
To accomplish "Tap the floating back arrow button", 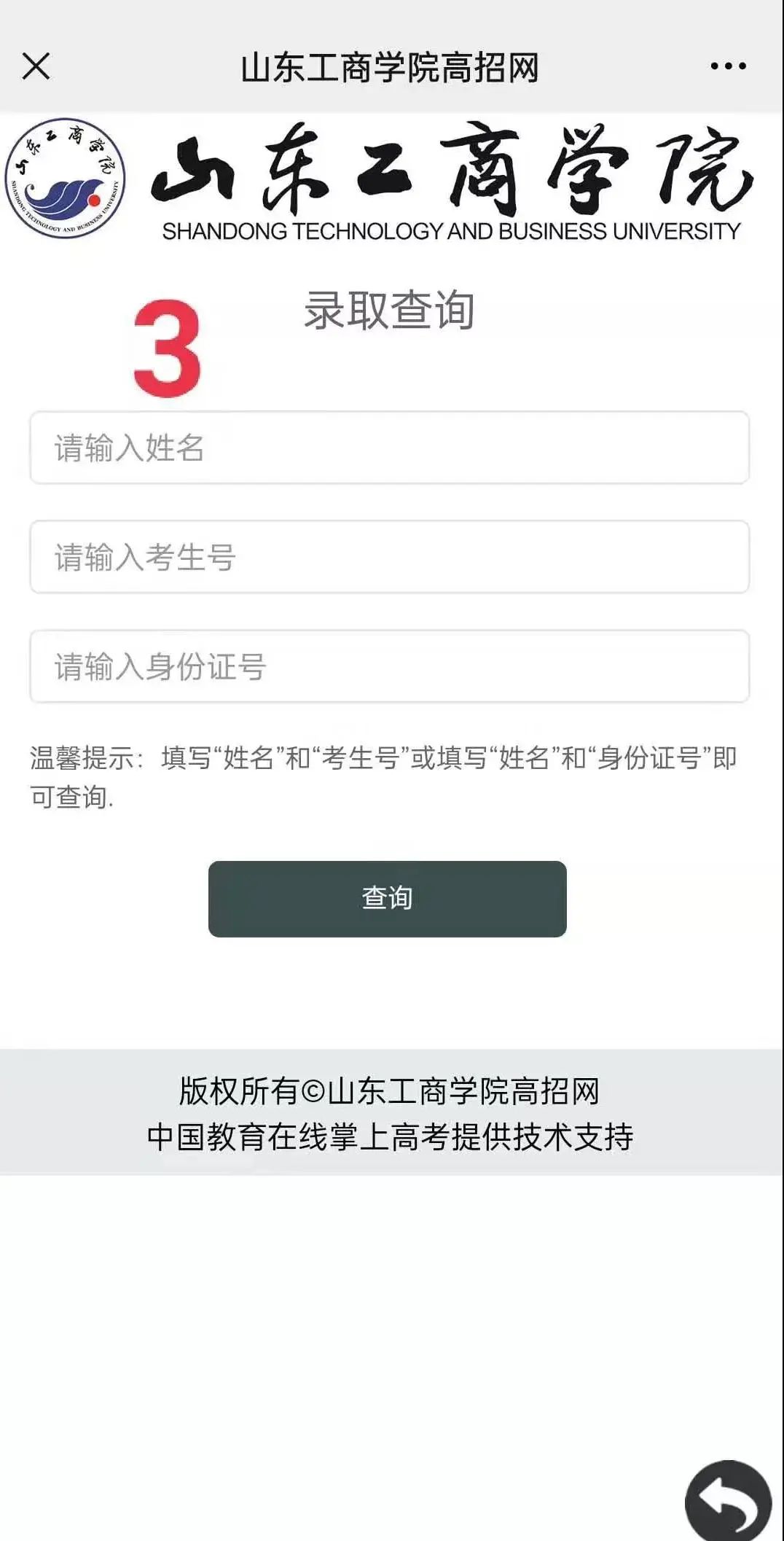I will pos(727,1502).
